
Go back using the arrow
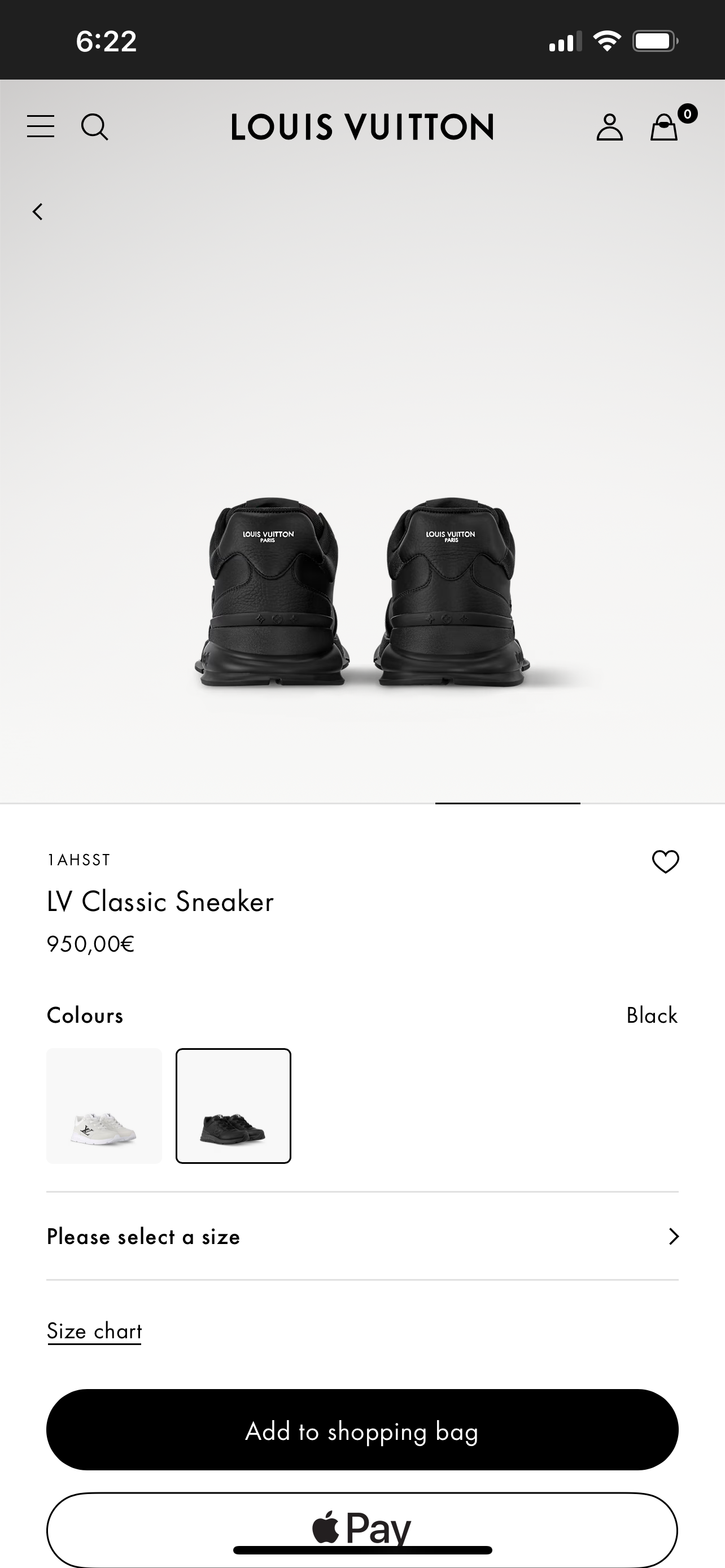pyautogui.click(x=38, y=212)
